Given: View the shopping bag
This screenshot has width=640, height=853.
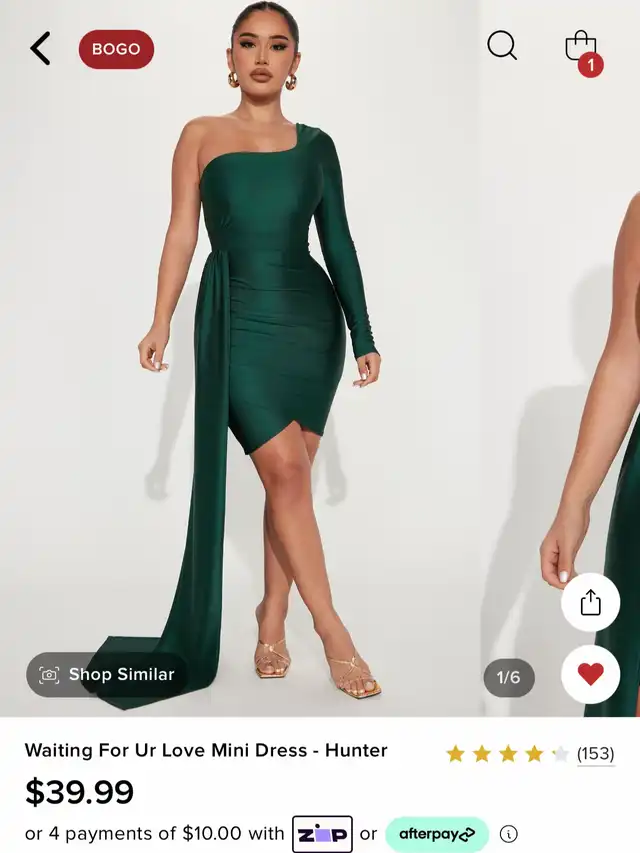Looking at the screenshot, I should click(580, 48).
